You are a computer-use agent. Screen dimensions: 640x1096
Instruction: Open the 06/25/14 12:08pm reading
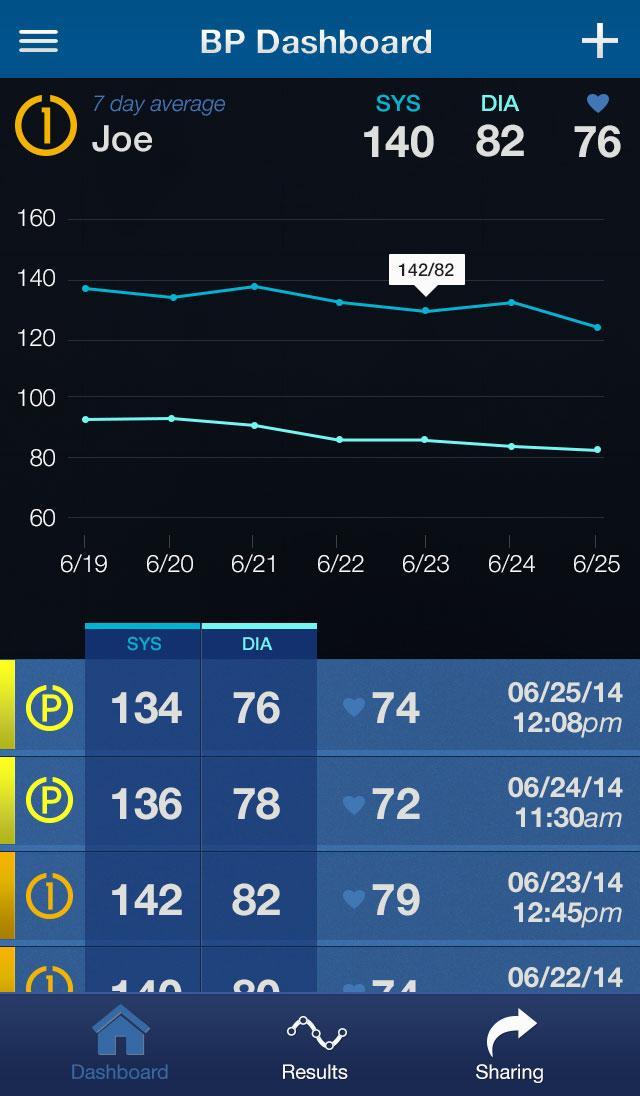coord(320,708)
